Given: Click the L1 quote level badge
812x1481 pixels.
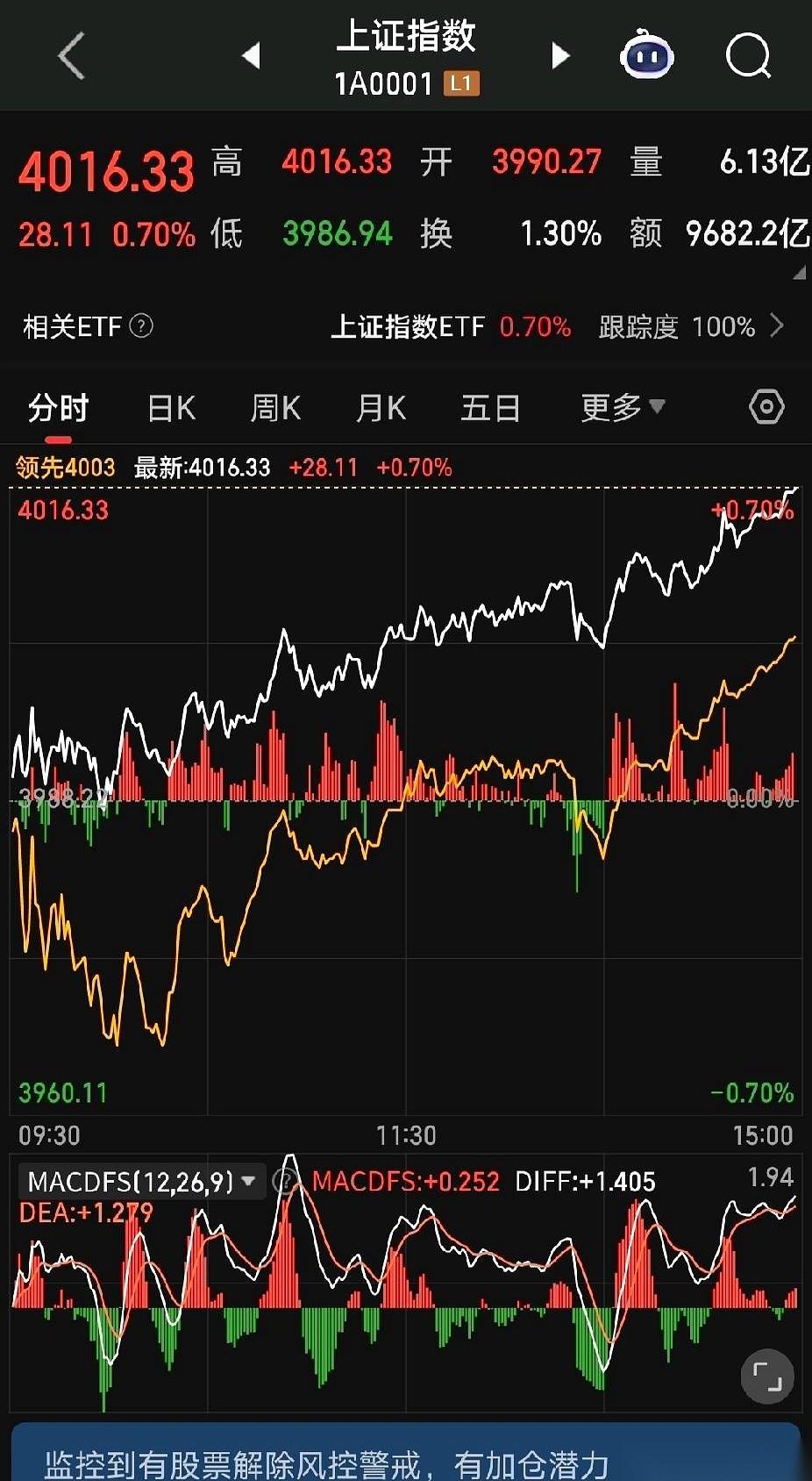Looking at the screenshot, I should tap(462, 83).
